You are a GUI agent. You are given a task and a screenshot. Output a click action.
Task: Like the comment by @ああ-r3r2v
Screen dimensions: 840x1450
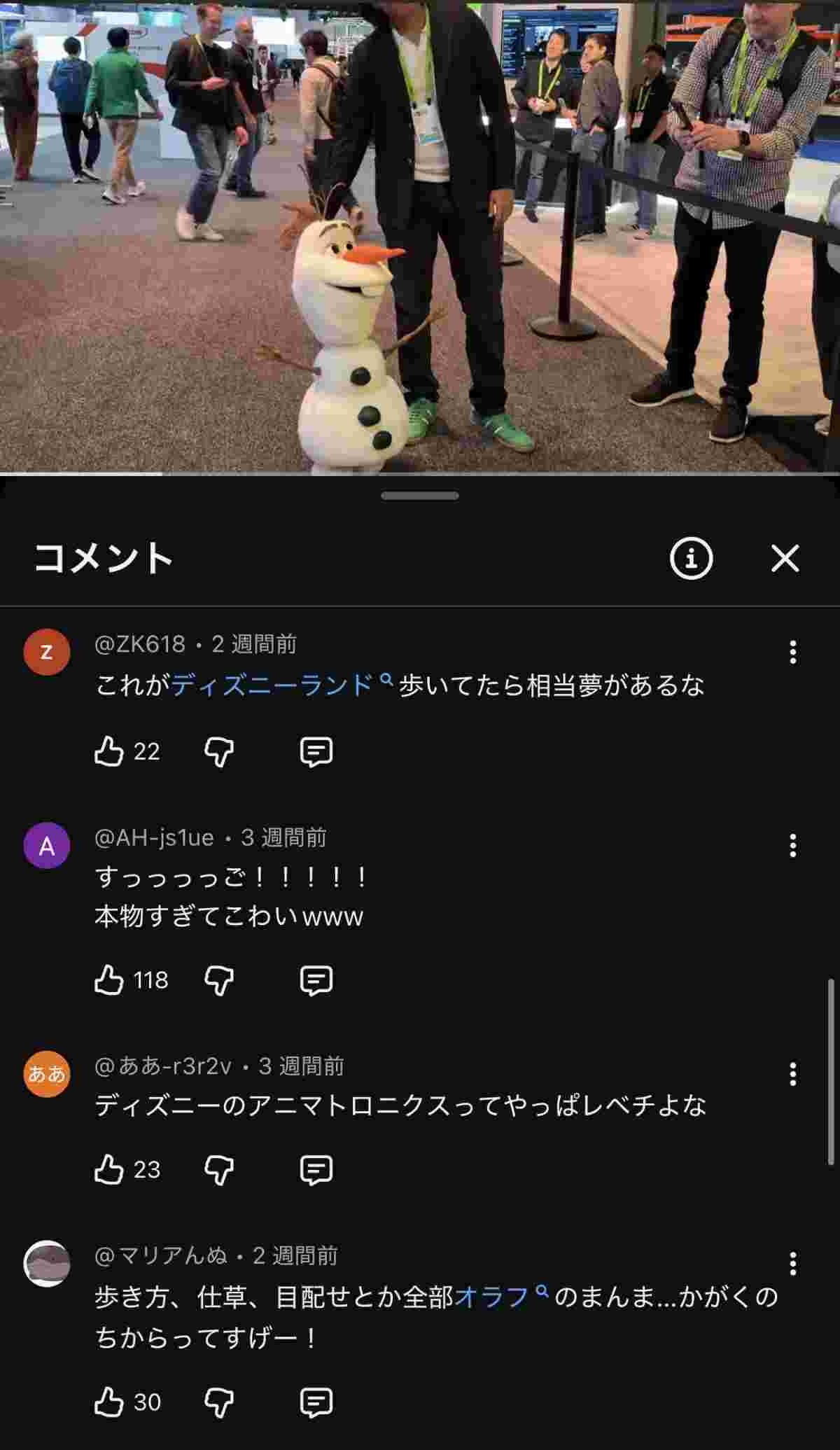[x=109, y=1170]
